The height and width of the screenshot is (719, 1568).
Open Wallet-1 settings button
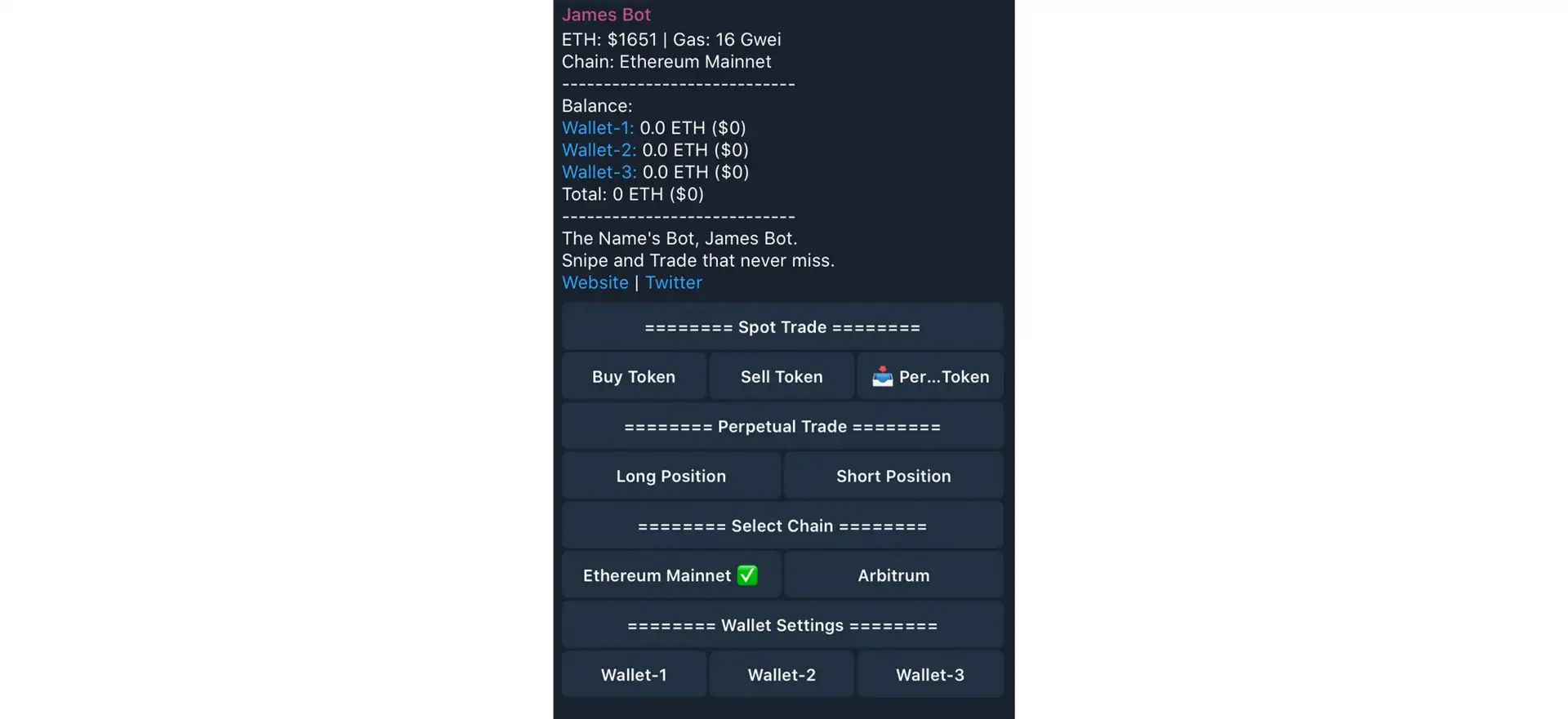click(633, 675)
